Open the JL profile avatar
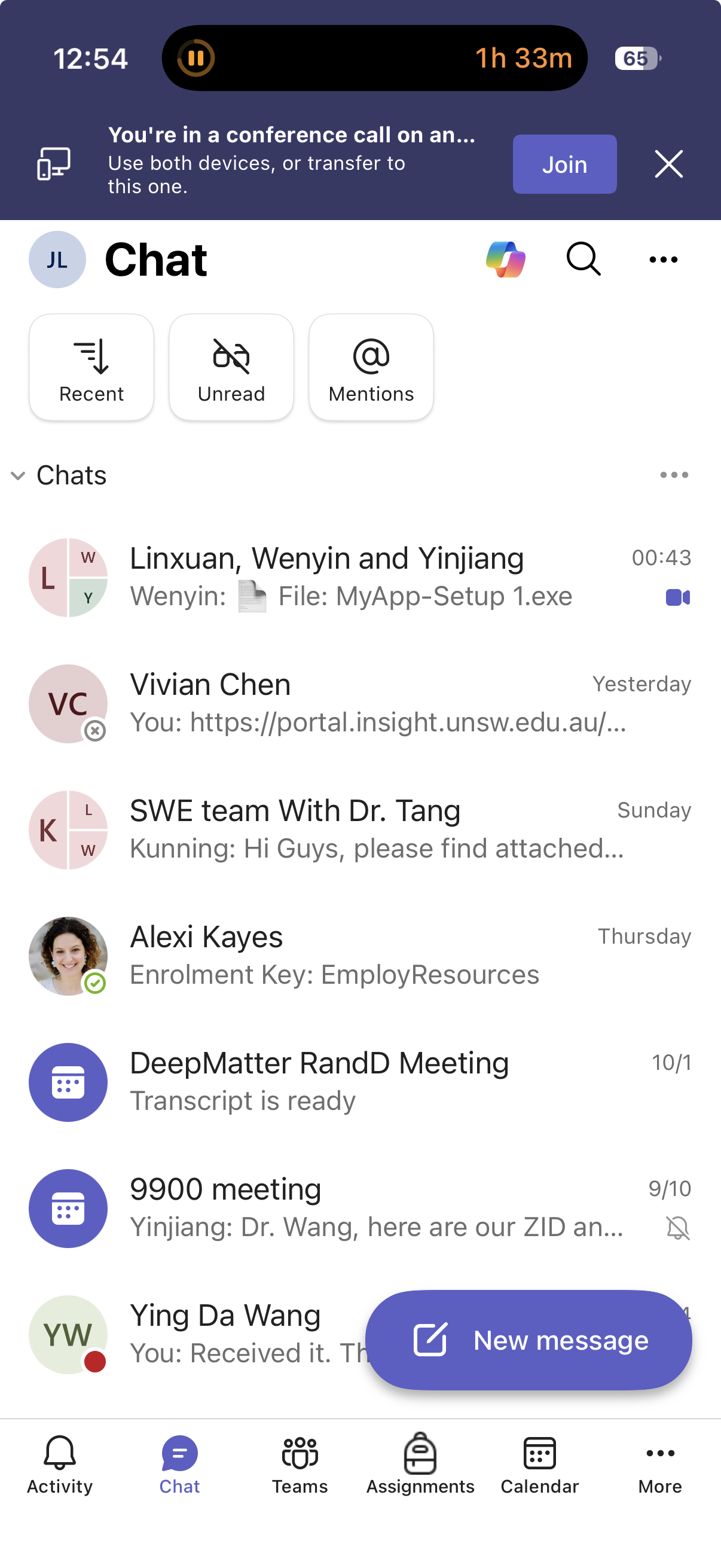The image size is (721, 1568). pyautogui.click(x=57, y=260)
